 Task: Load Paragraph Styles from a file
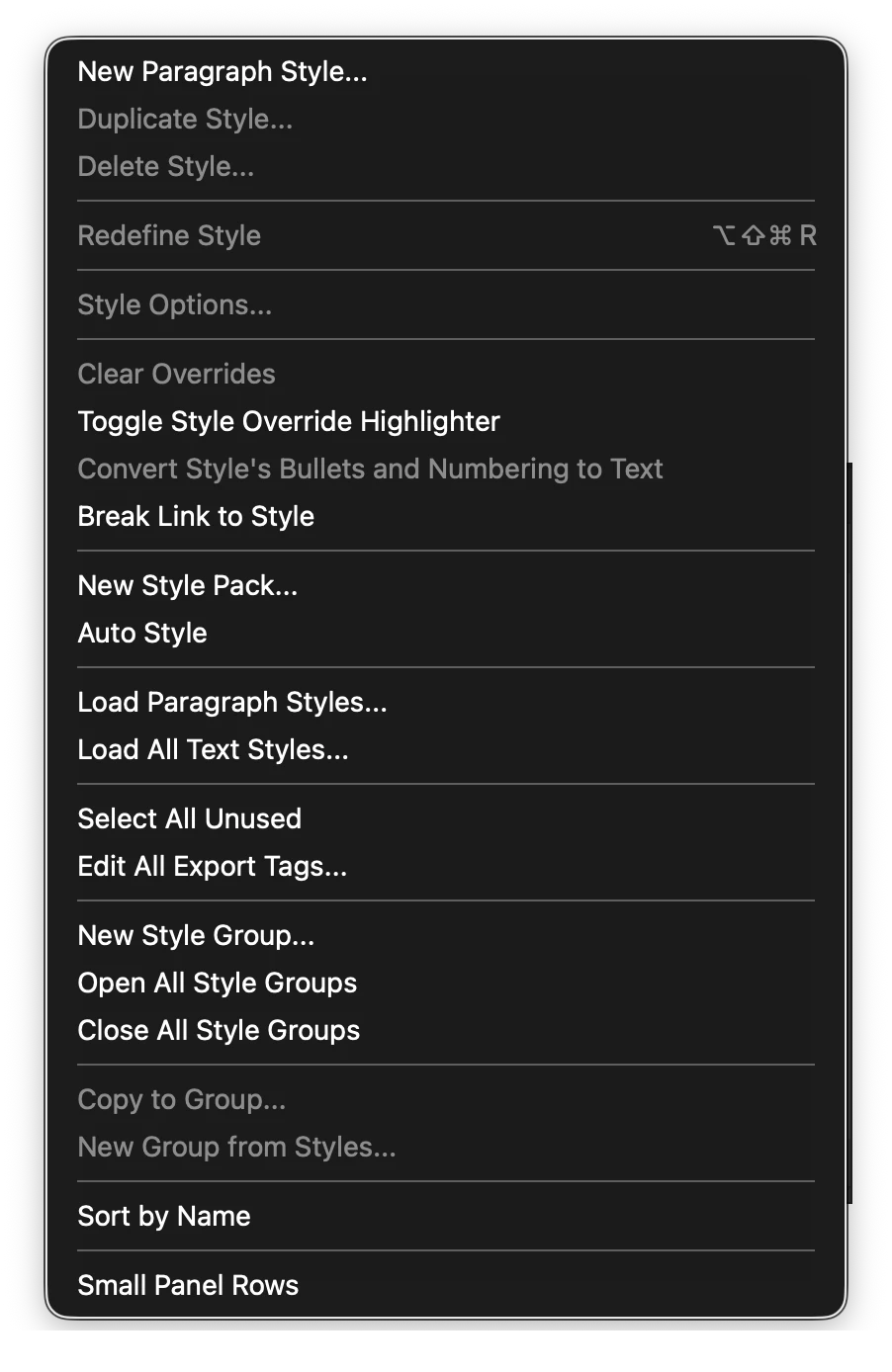point(232,702)
